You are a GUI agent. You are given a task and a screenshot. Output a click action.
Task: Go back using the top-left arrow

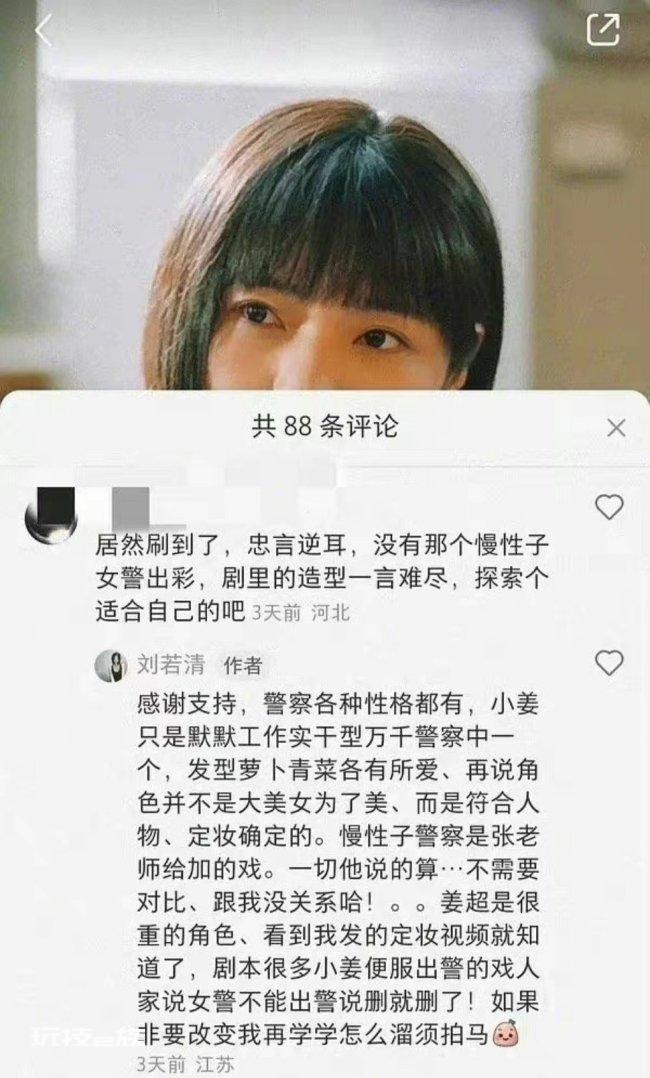pyautogui.click(x=44, y=30)
